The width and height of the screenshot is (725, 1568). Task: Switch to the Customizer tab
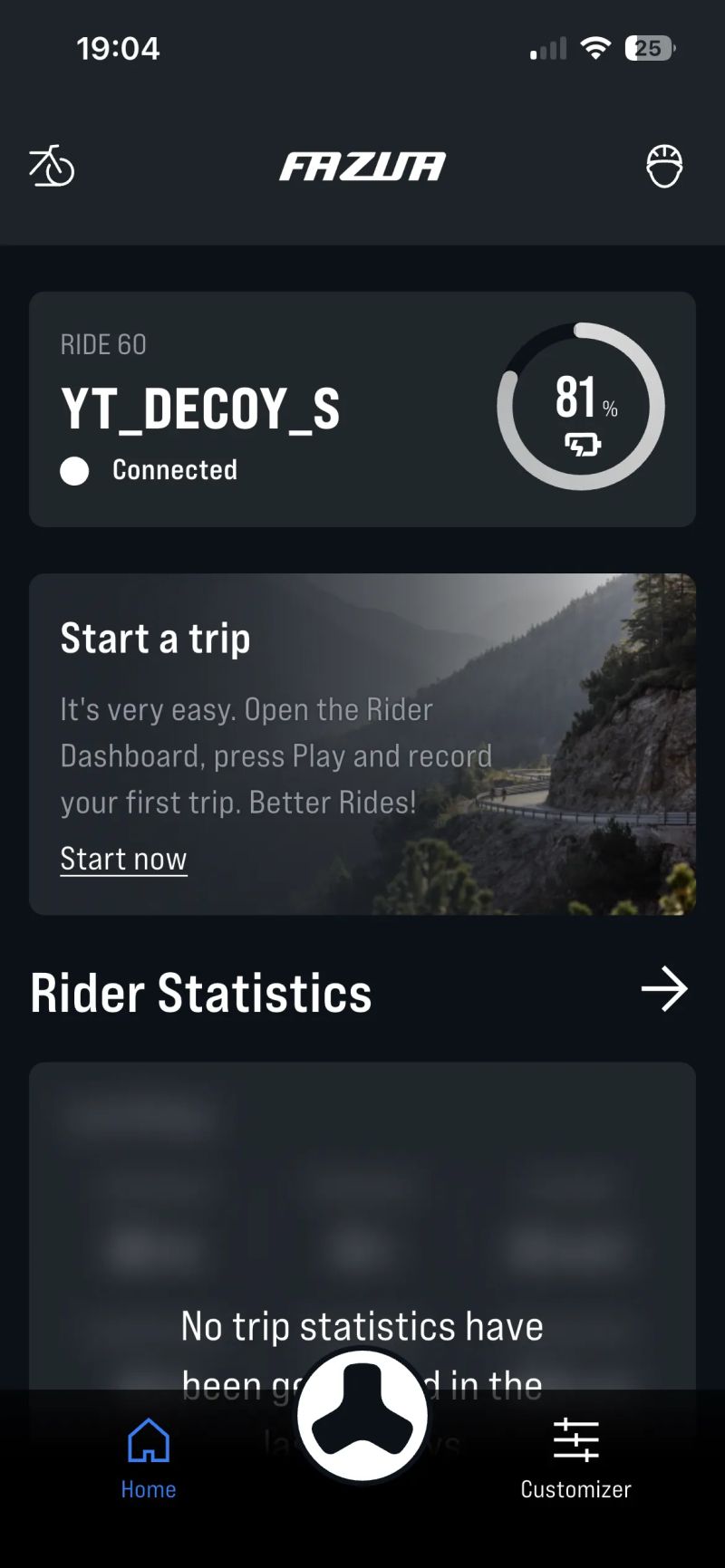pos(575,1458)
